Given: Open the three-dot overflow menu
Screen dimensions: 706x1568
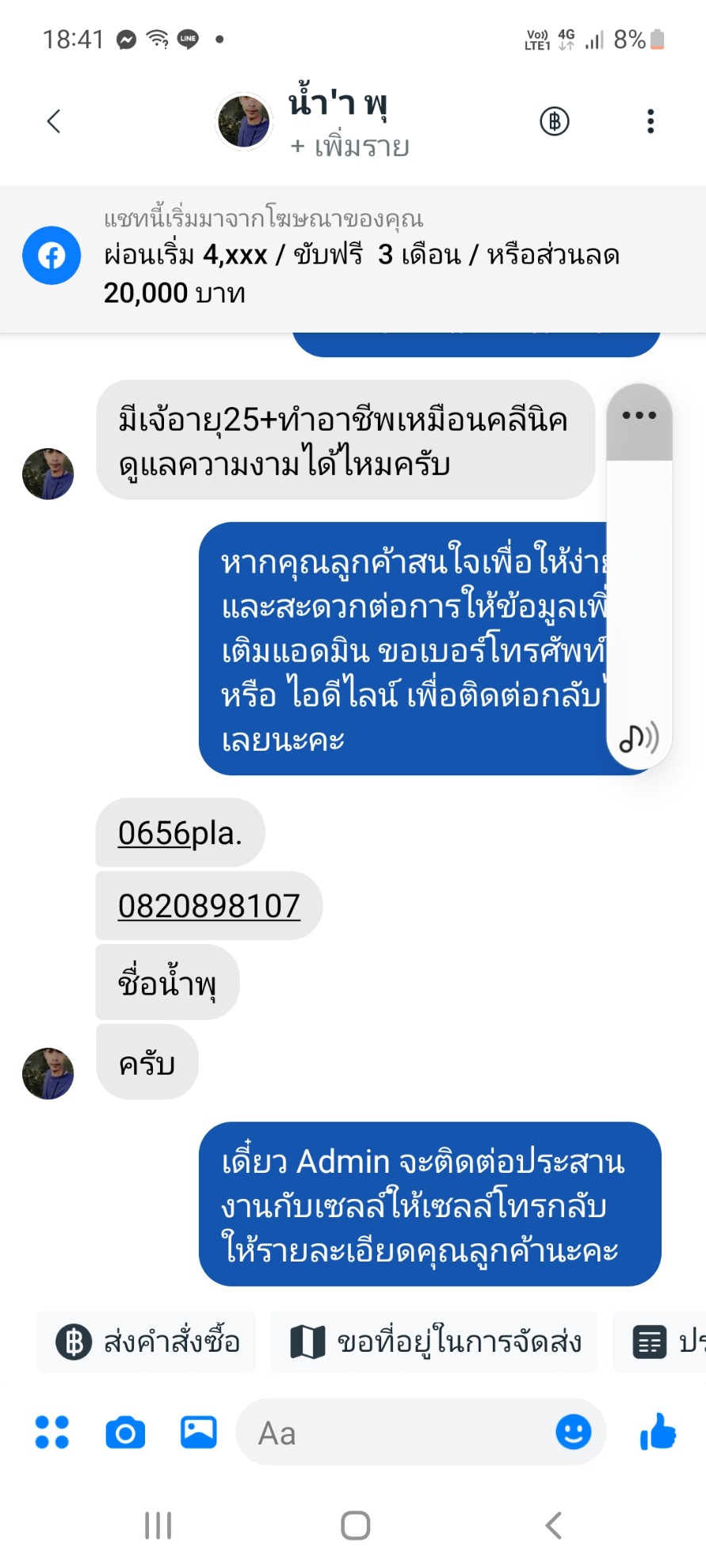Looking at the screenshot, I should pyautogui.click(x=651, y=121).
